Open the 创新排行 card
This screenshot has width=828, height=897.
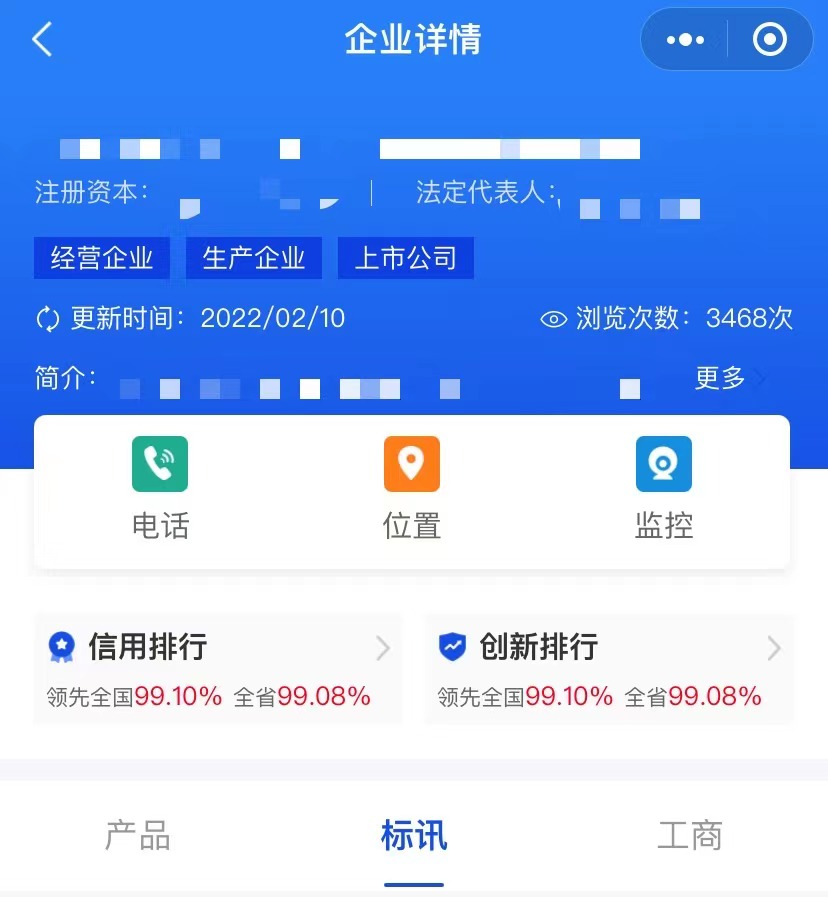[609, 668]
